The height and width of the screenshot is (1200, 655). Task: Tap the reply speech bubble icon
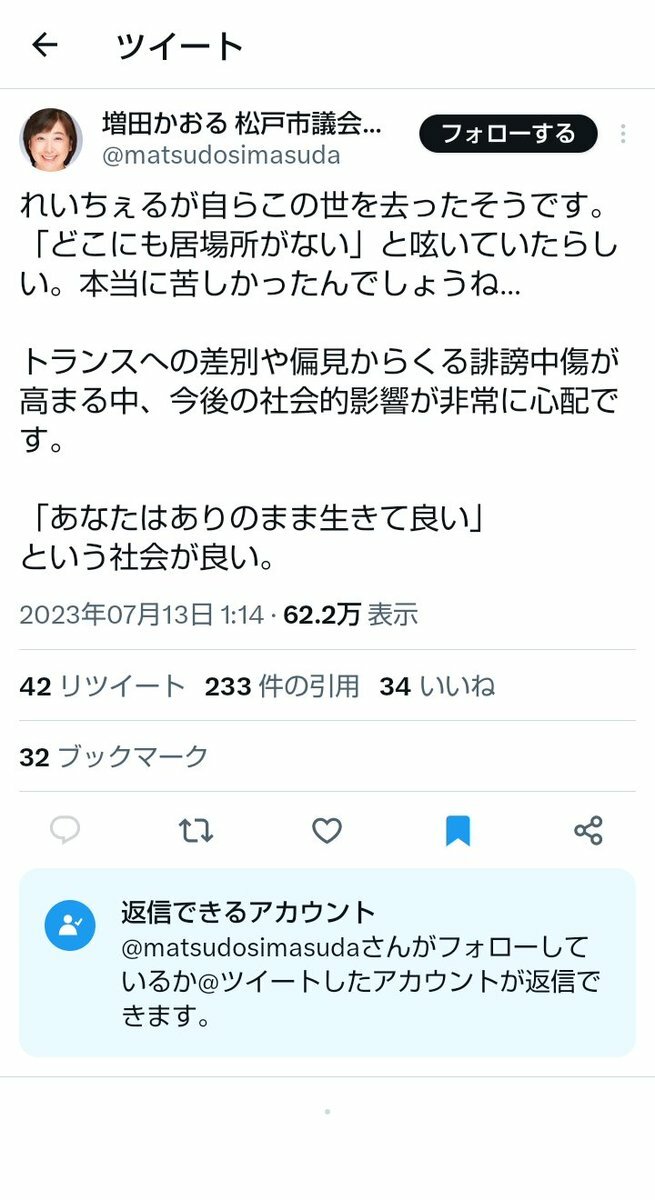pyautogui.click(x=65, y=831)
